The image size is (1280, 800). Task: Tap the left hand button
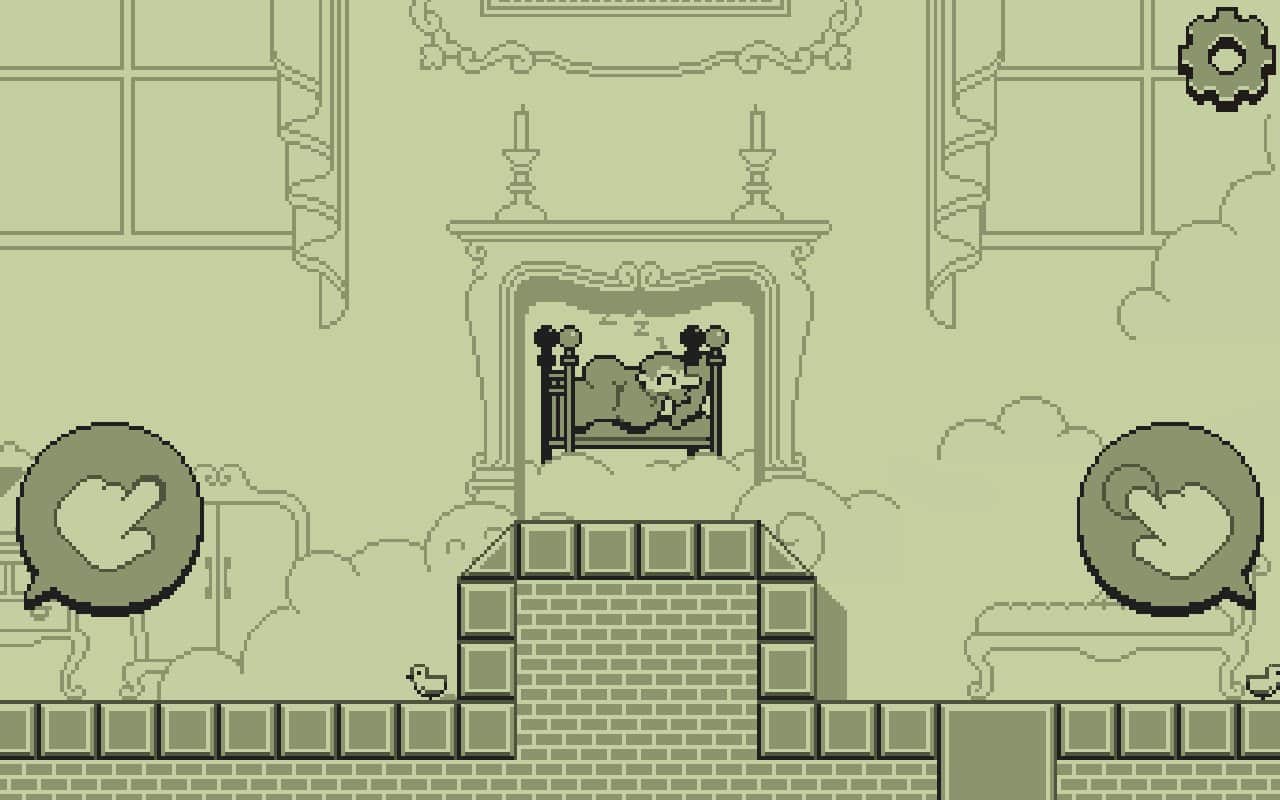pyautogui.click(x=110, y=518)
